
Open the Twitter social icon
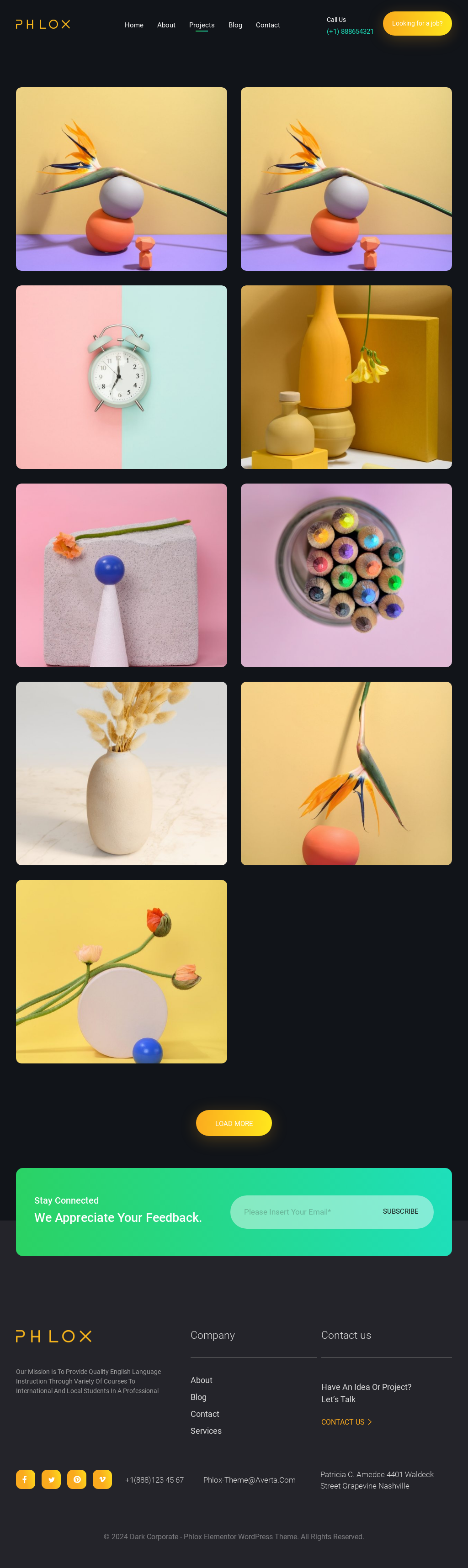click(x=51, y=1479)
